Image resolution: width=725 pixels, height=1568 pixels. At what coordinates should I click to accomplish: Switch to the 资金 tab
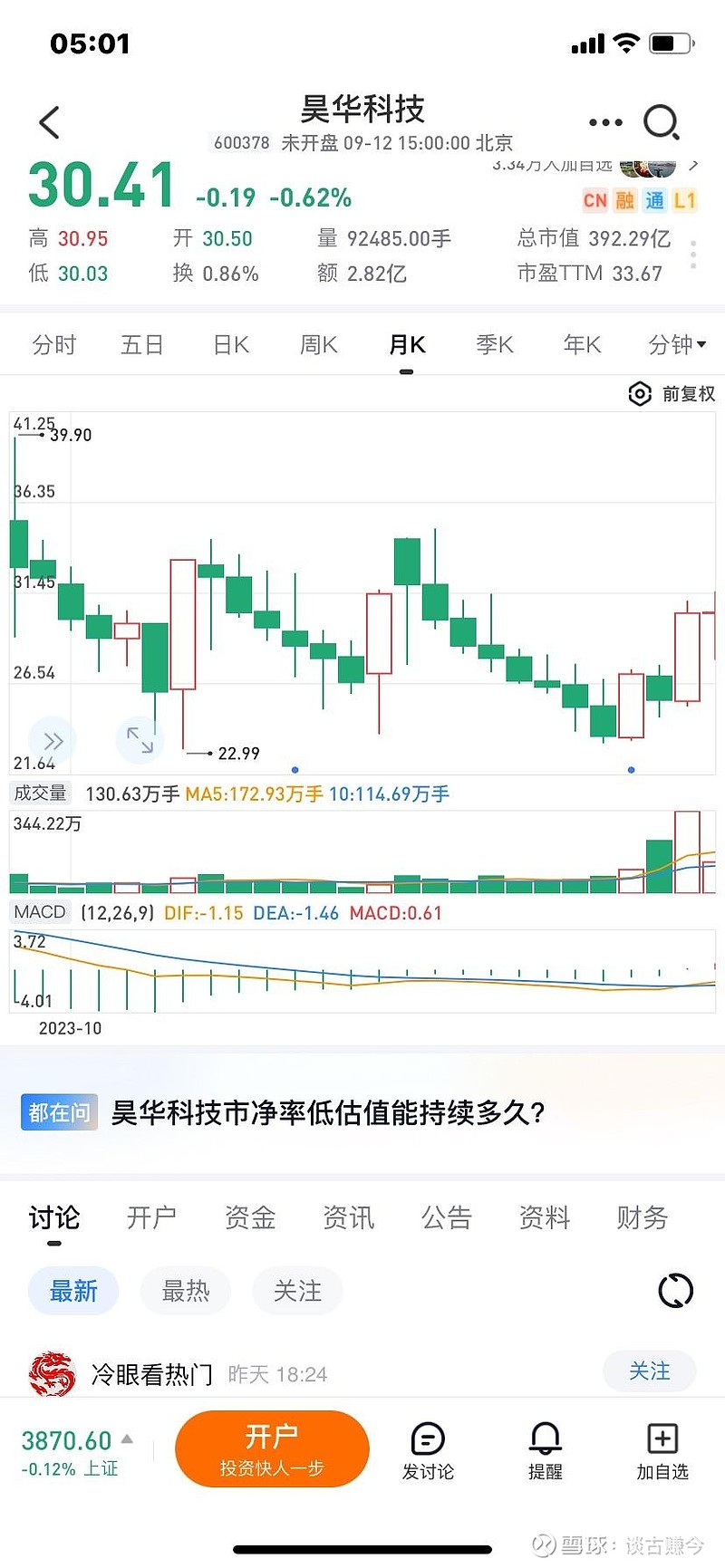pos(250,1217)
